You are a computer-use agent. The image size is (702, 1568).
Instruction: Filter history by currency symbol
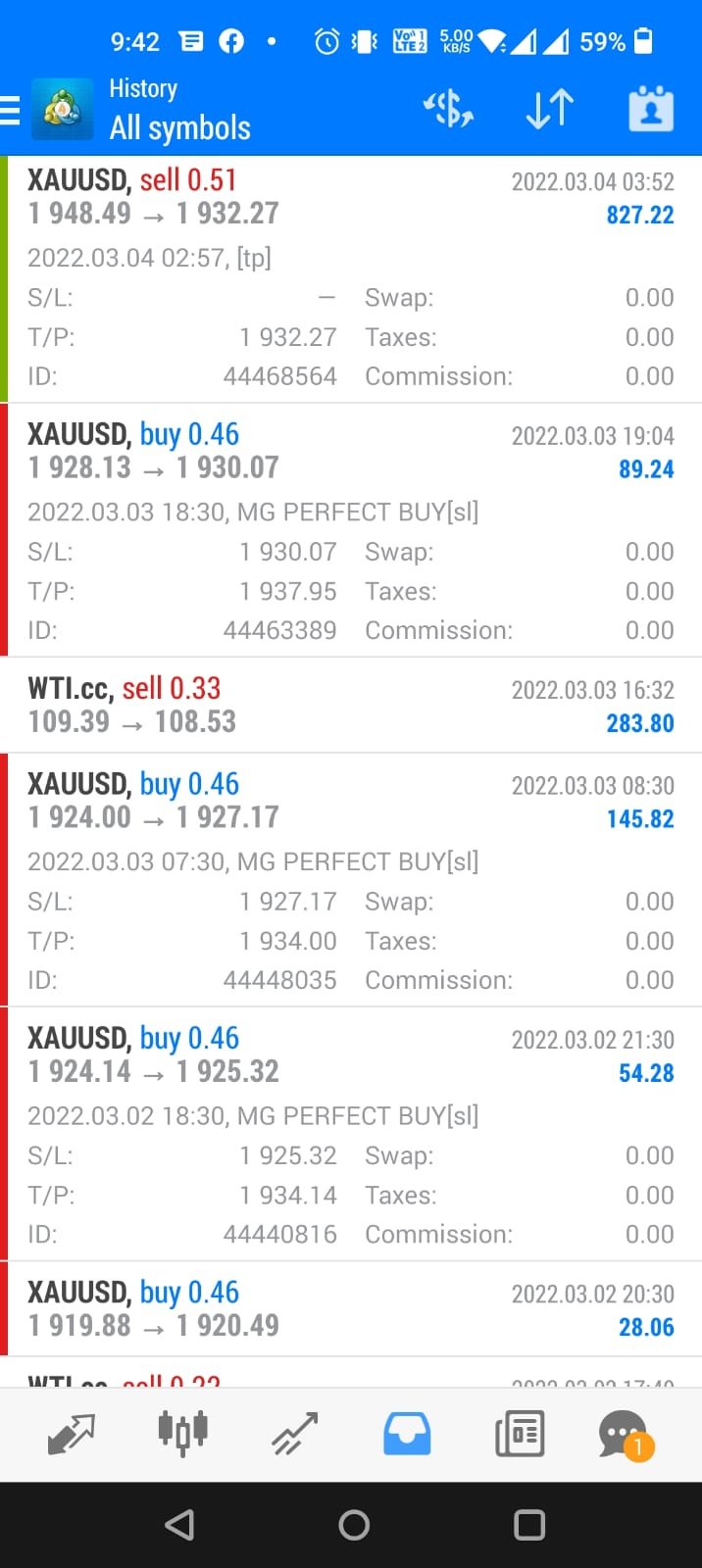click(x=448, y=109)
